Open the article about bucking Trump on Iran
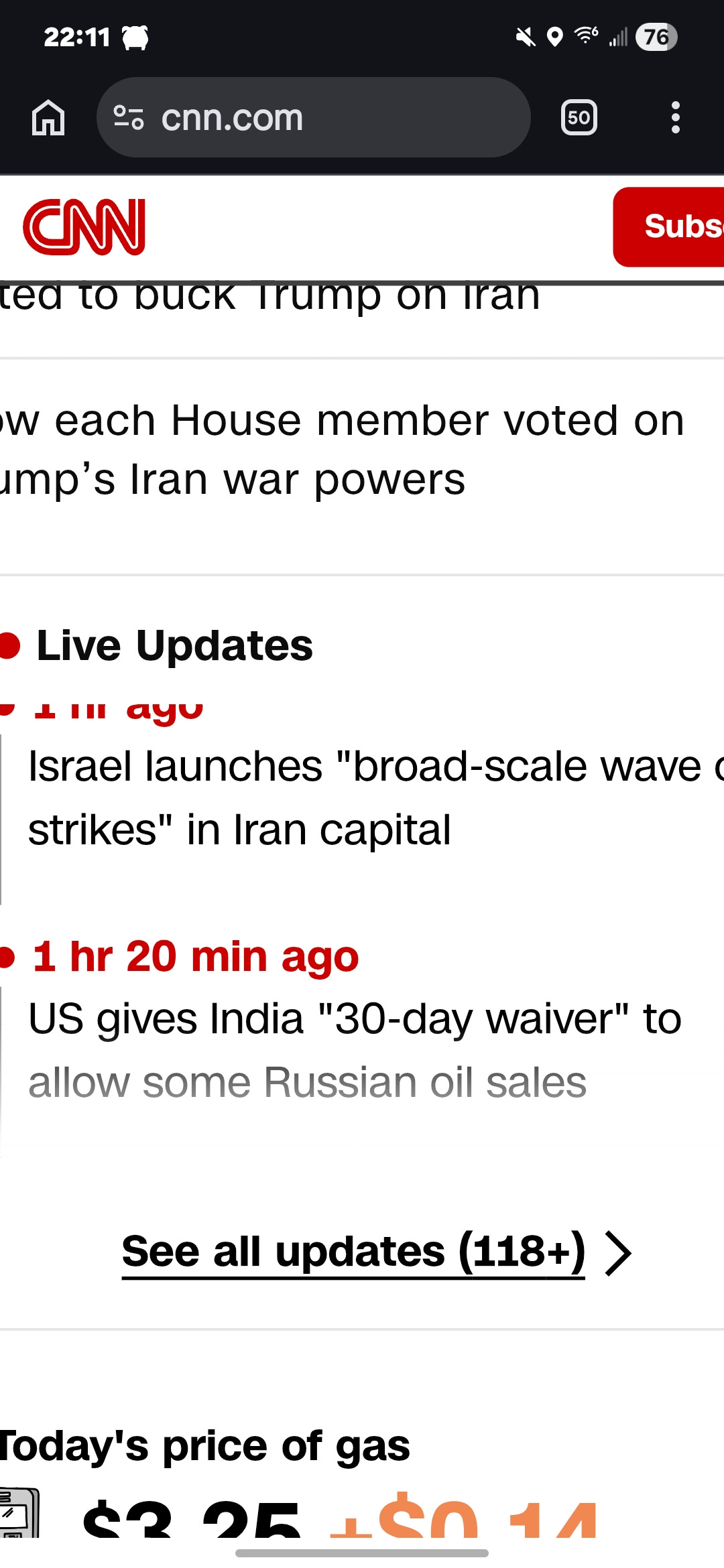Screen dimensions: 724x1568 [x=270, y=298]
